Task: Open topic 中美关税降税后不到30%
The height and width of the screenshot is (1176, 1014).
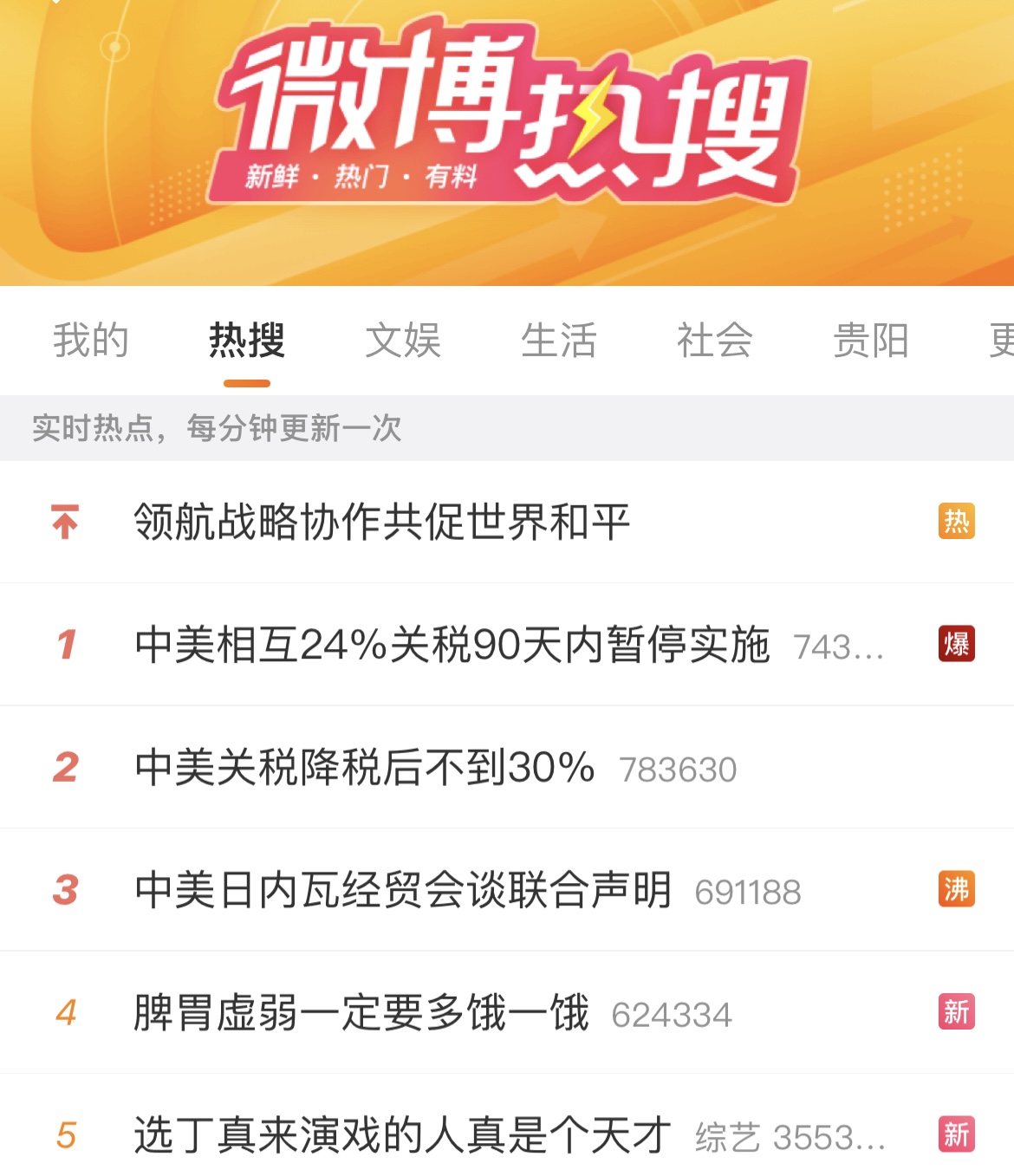Action: point(364,768)
